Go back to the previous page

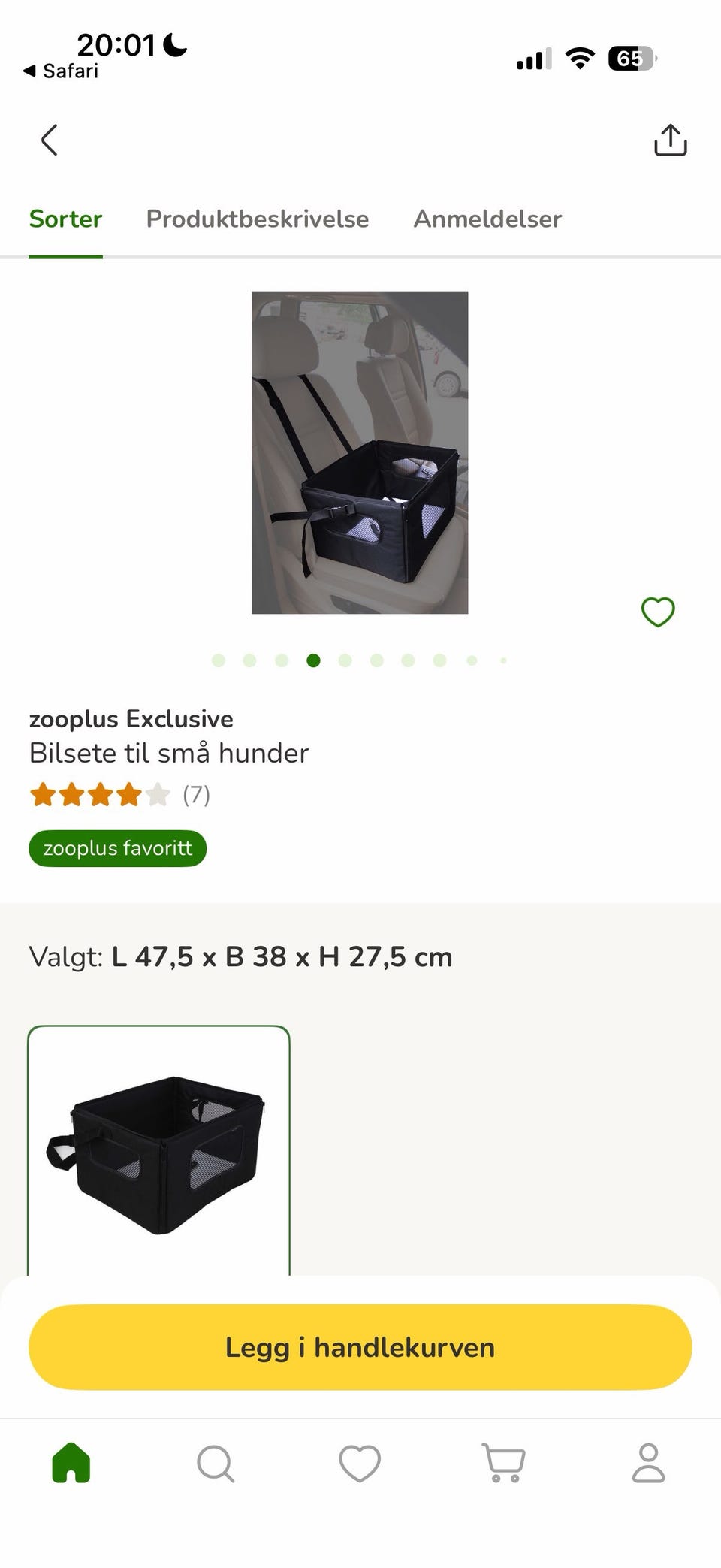(48, 140)
